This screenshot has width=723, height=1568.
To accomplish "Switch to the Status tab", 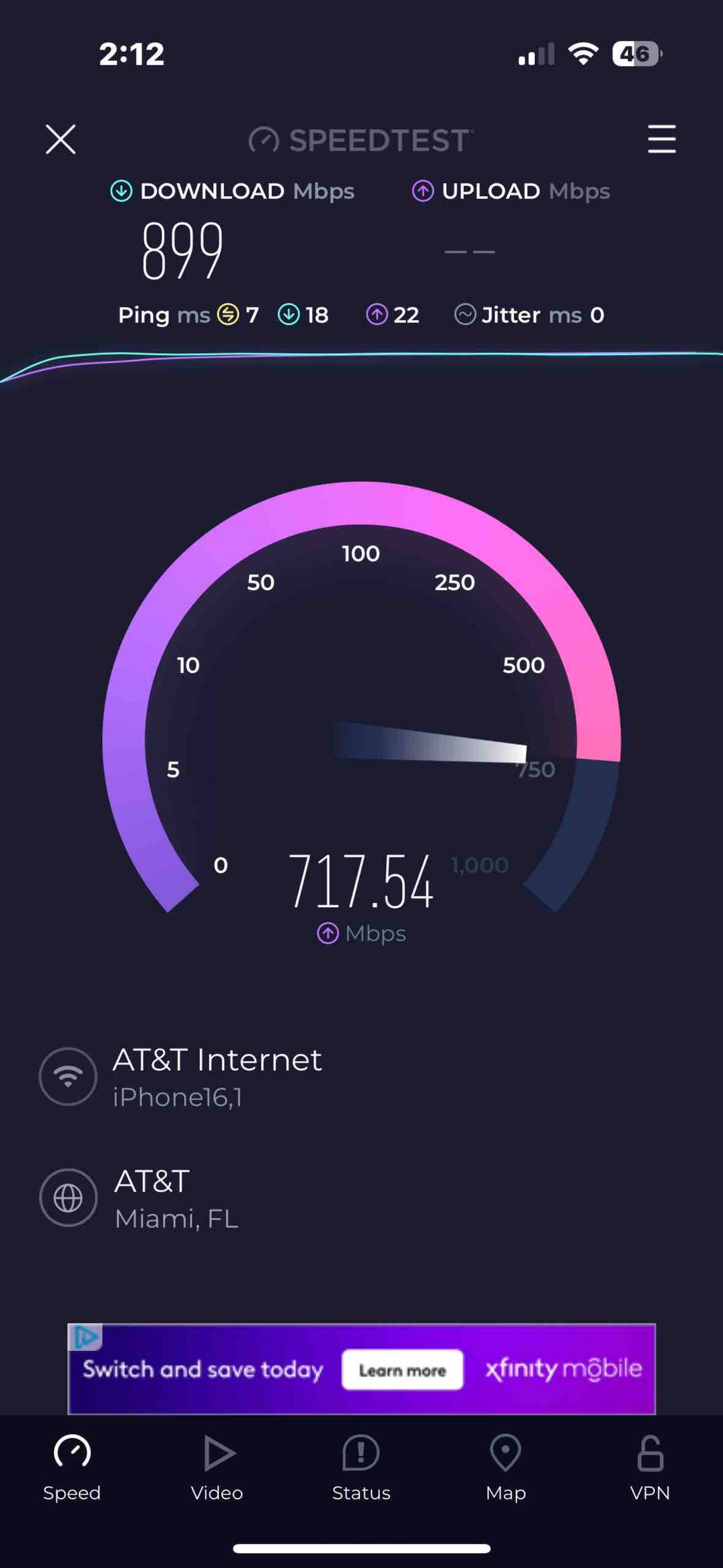I will click(361, 1468).
